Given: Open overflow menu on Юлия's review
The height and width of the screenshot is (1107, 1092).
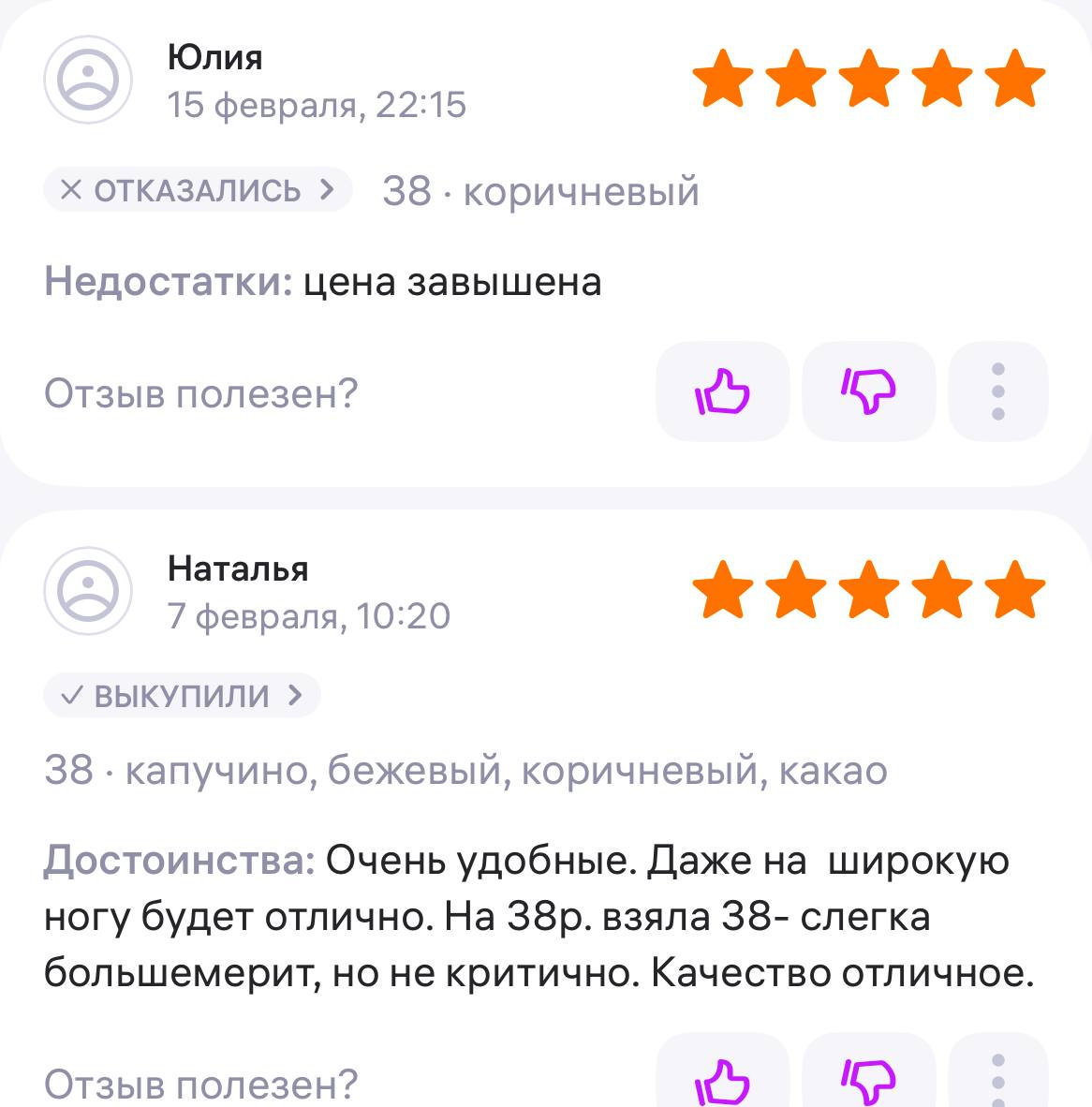Looking at the screenshot, I should [997, 391].
